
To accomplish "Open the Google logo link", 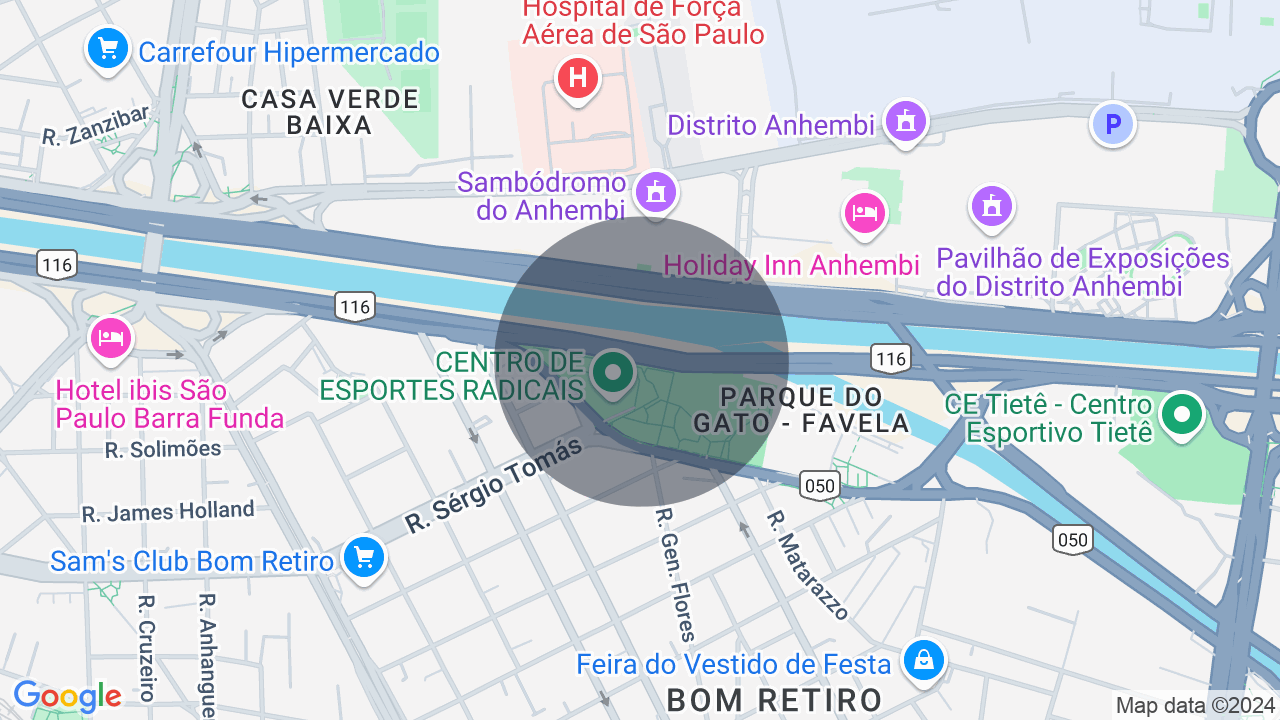I will click(68, 696).
